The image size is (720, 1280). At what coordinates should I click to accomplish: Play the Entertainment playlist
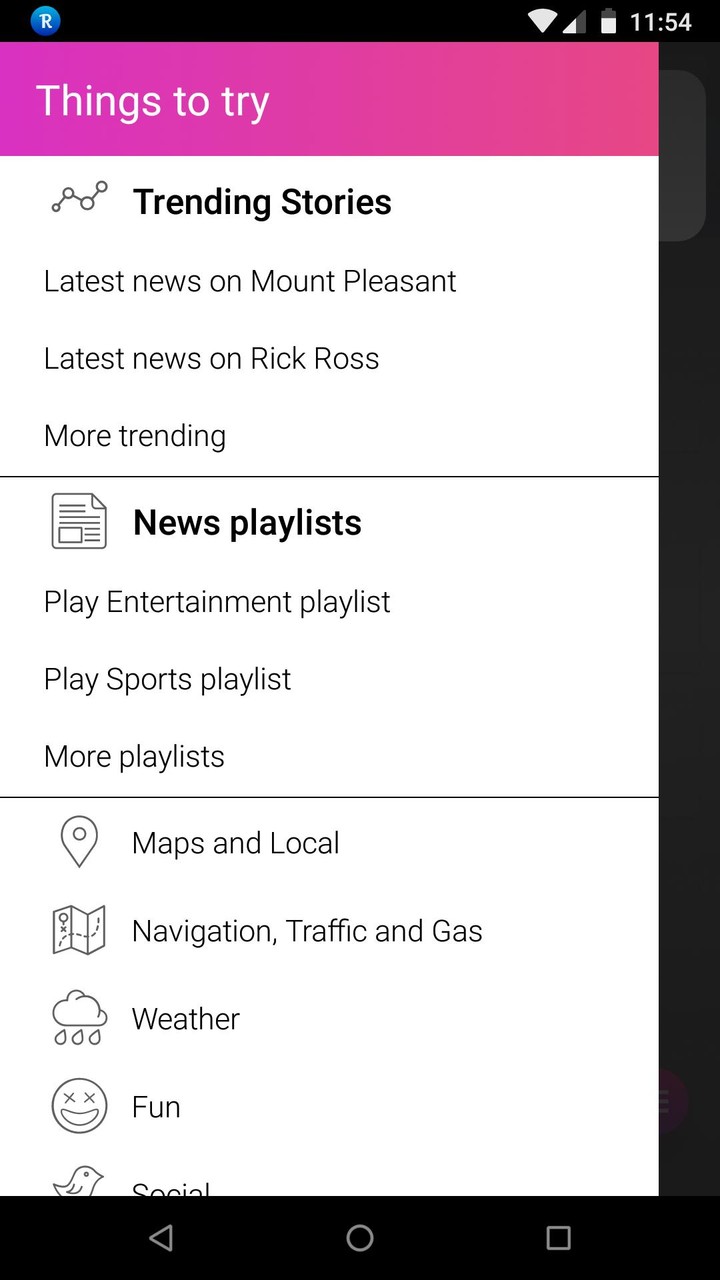pyautogui.click(x=216, y=601)
